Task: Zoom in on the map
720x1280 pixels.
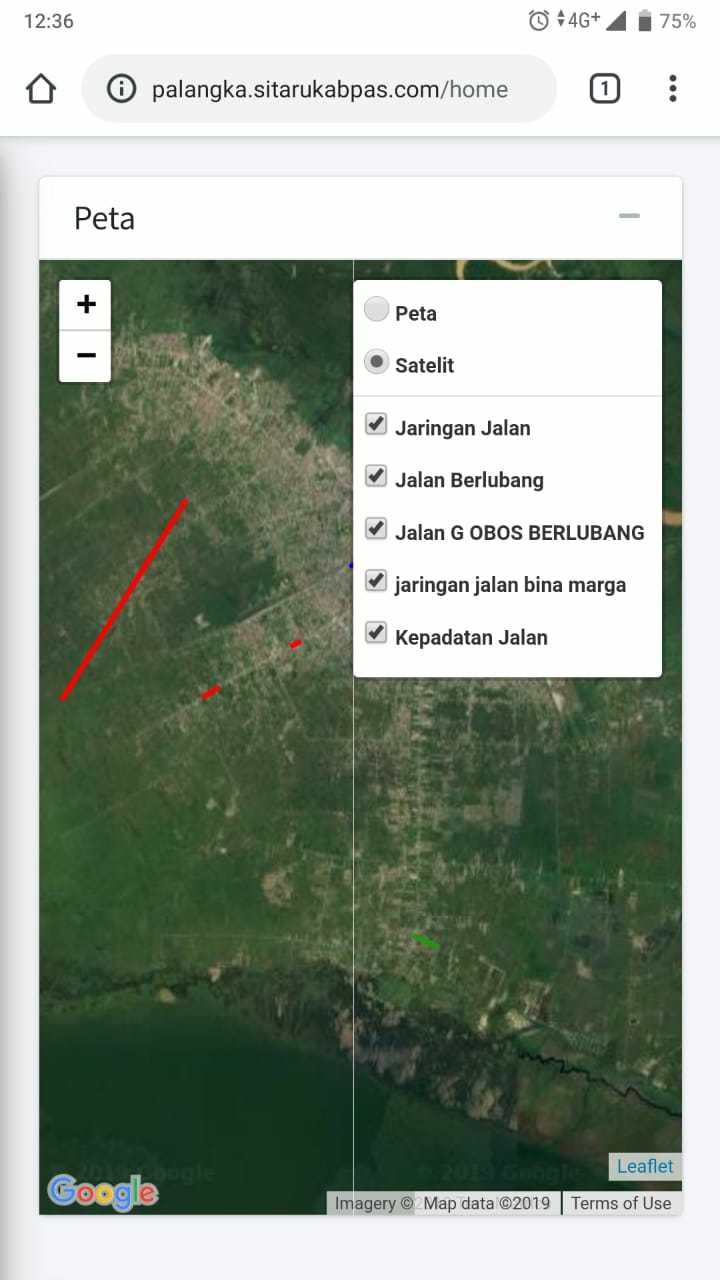Action: click(x=86, y=304)
